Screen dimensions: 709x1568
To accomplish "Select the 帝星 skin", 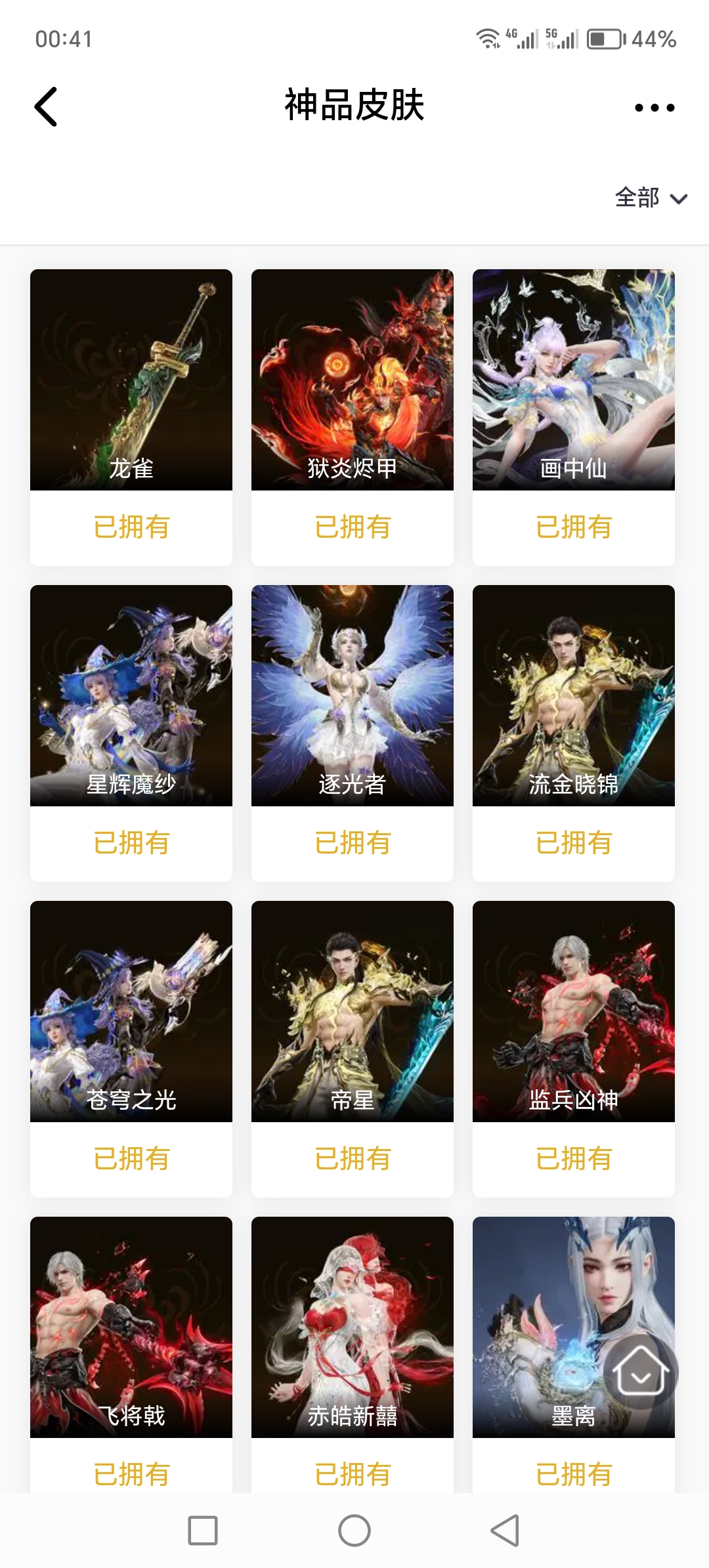I will coord(353,1011).
